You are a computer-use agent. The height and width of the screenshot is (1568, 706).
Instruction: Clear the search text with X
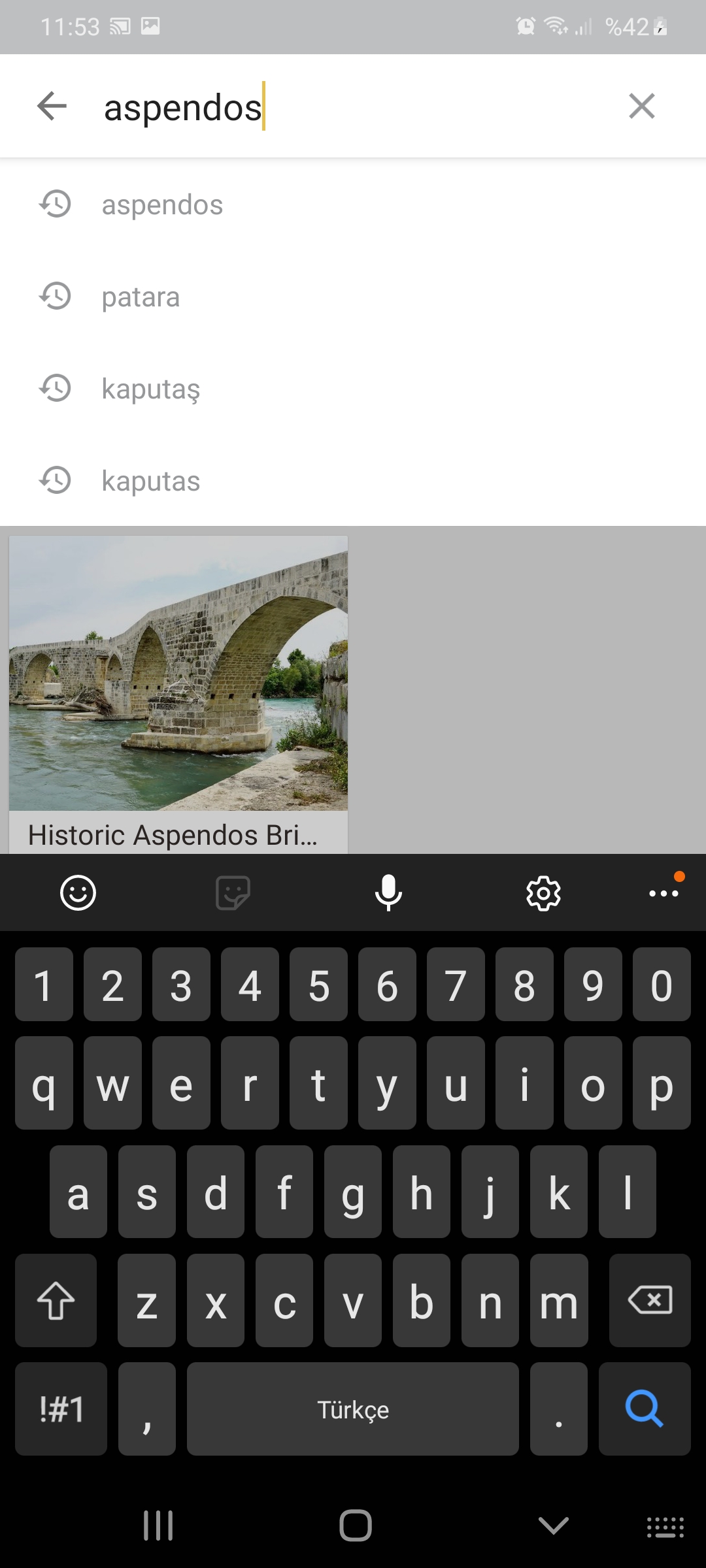coord(641,106)
